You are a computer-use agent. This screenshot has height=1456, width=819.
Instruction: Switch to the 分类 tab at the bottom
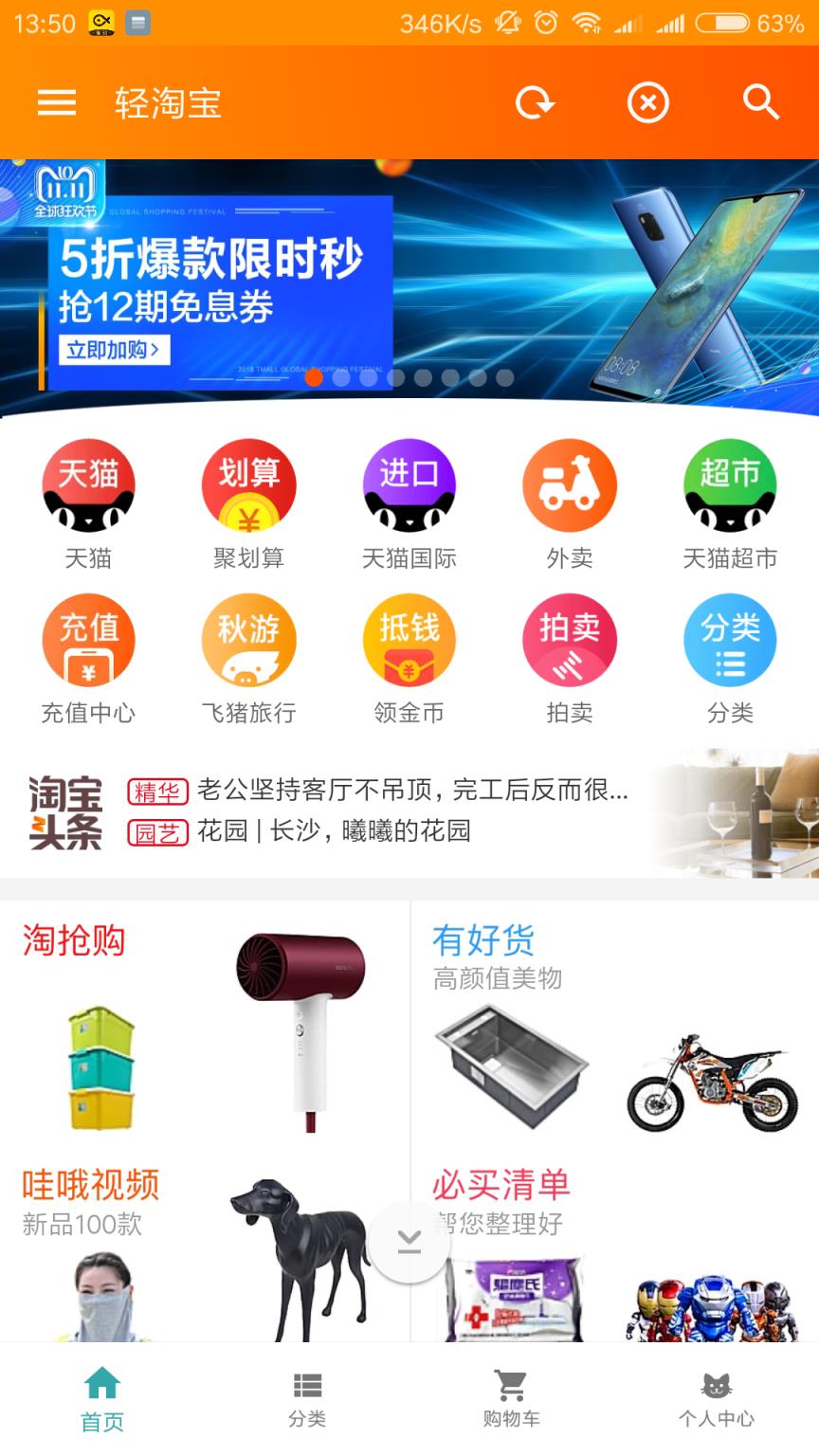click(306, 1398)
